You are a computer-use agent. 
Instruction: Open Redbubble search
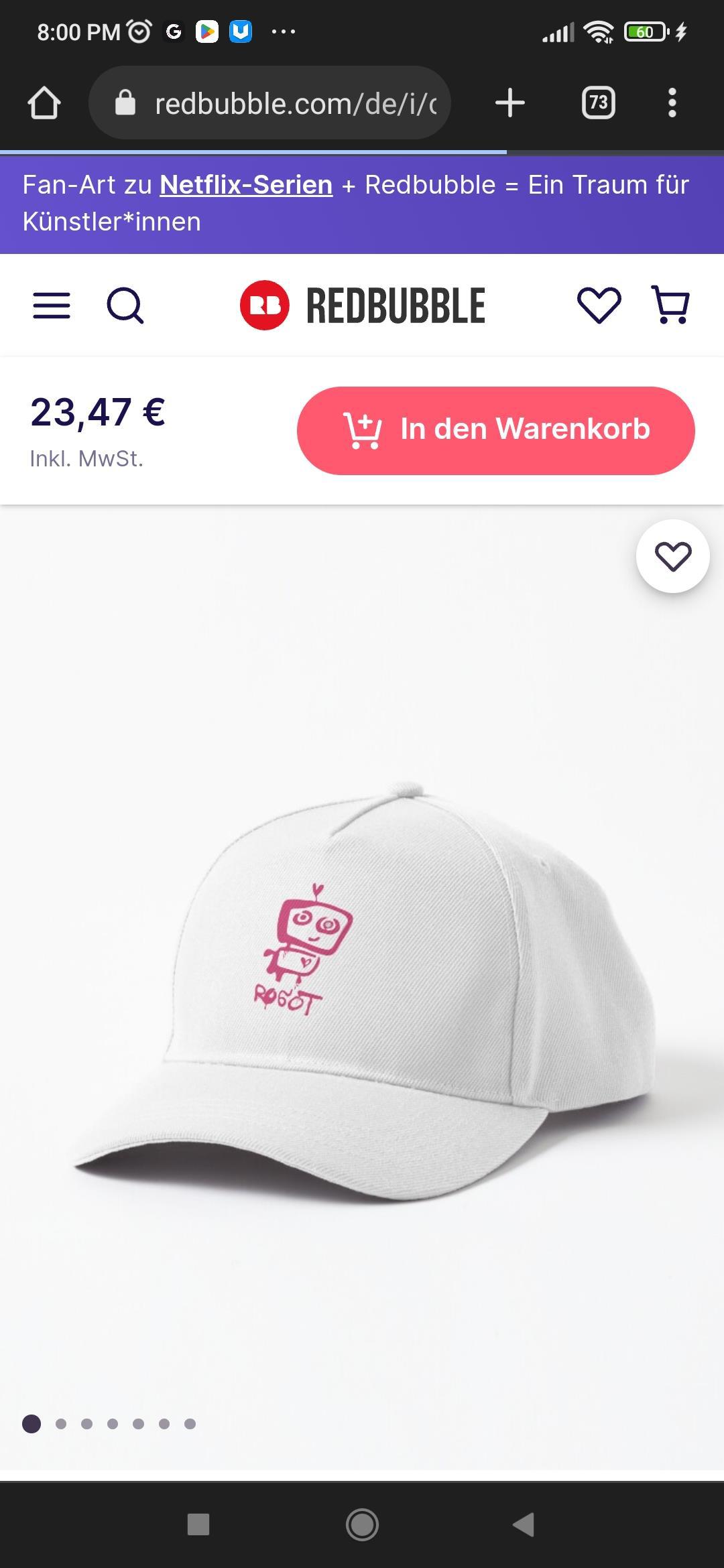pos(125,306)
